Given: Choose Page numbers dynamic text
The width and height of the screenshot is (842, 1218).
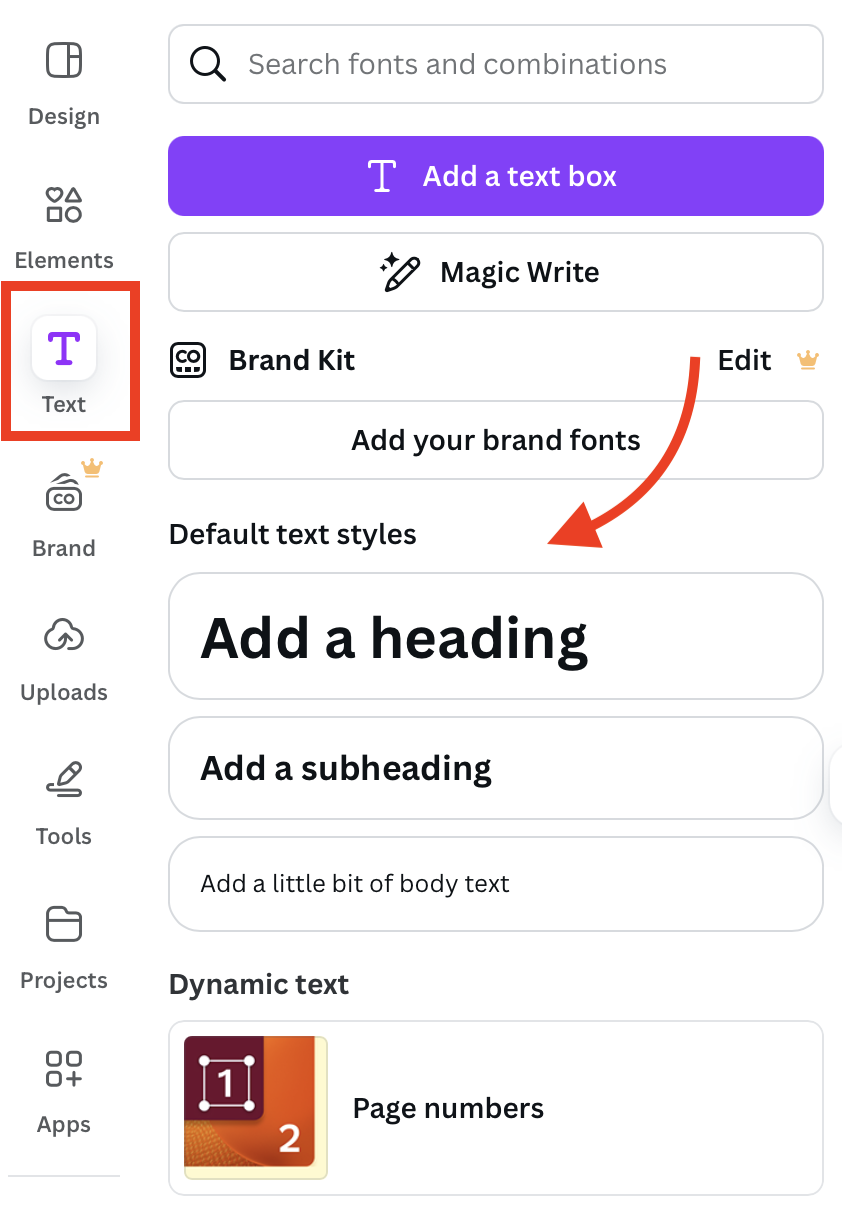Looking at the screenshot, I should tap(496, 1108).
